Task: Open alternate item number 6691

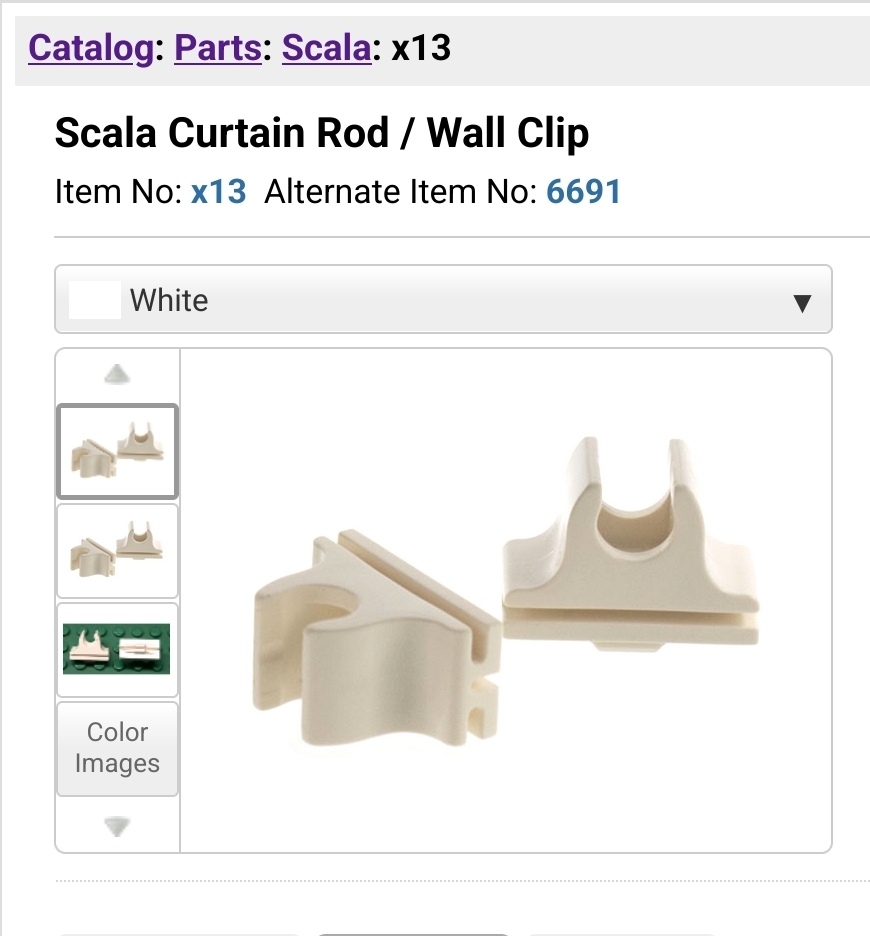Action: tap(583, 191)
